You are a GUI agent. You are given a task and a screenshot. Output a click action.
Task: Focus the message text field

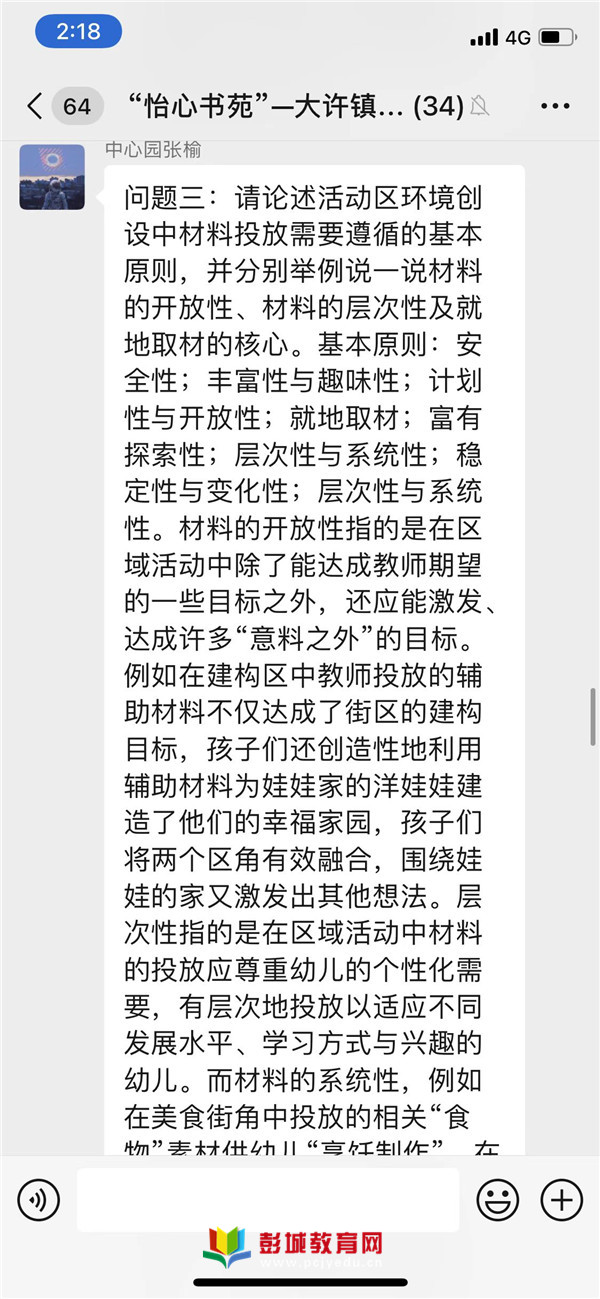(x=268, y=1199)
